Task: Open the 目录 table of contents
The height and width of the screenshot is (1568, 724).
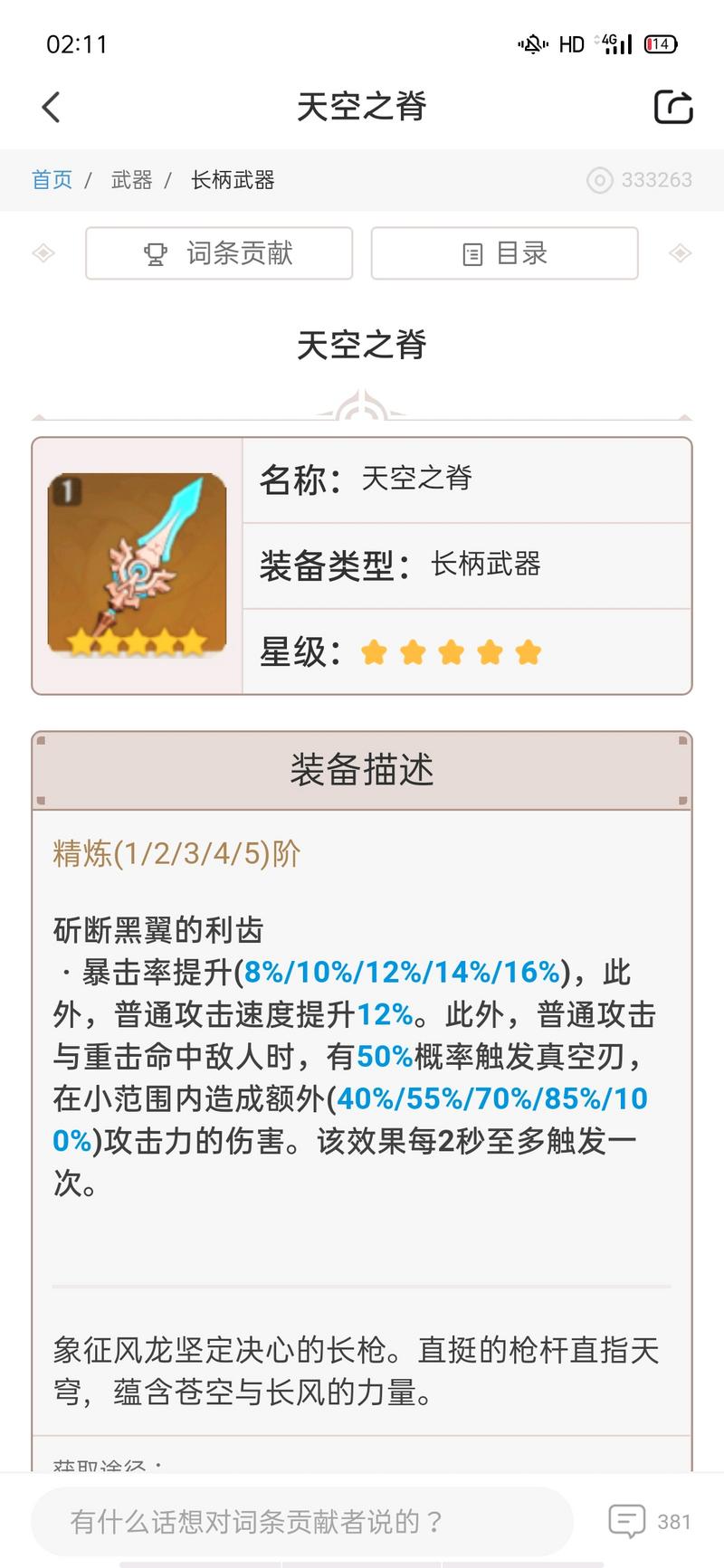Action: pos(505,253)
